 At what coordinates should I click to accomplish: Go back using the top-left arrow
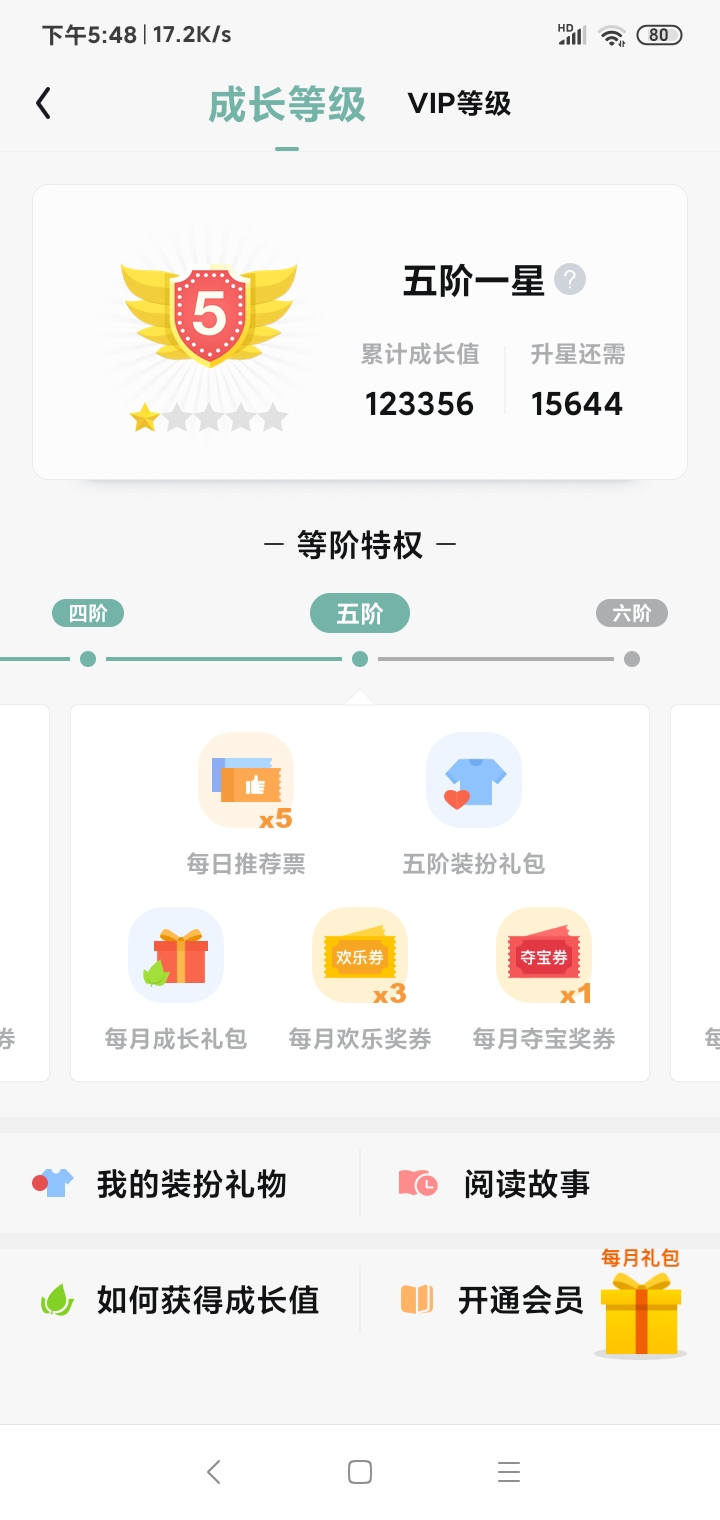(43, 103)
